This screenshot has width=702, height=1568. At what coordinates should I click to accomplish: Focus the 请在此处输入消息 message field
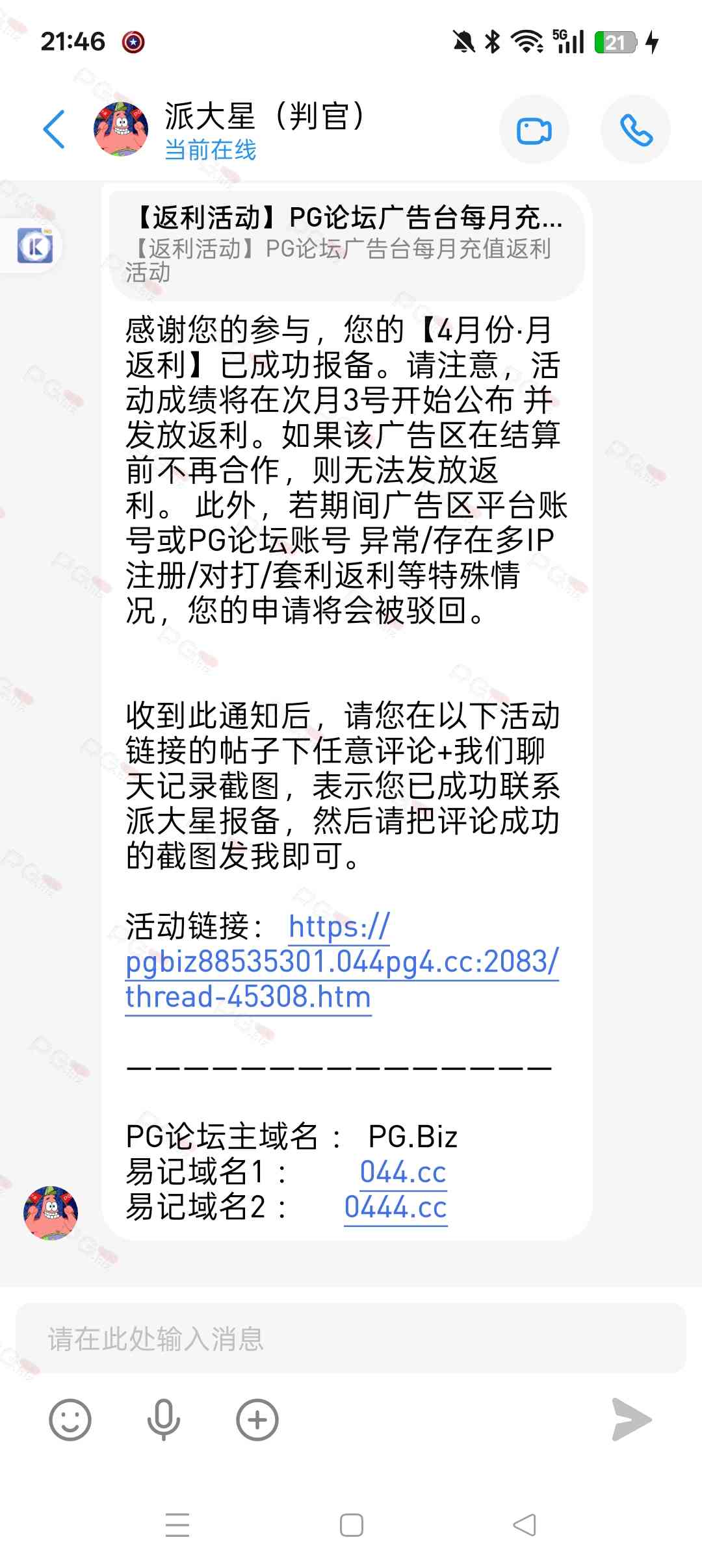(351, 1339)
